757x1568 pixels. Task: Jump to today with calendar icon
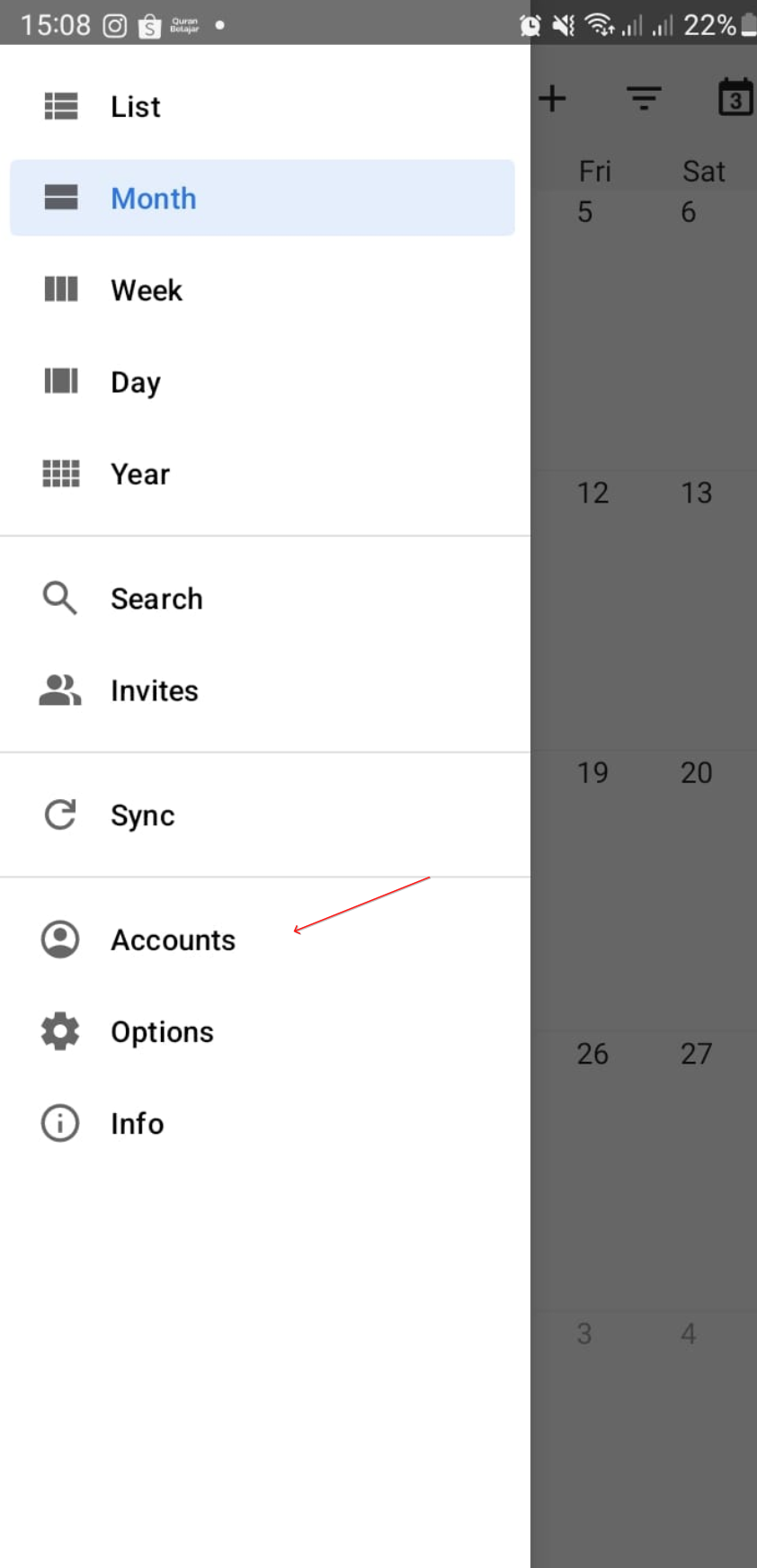pos(735,98)
